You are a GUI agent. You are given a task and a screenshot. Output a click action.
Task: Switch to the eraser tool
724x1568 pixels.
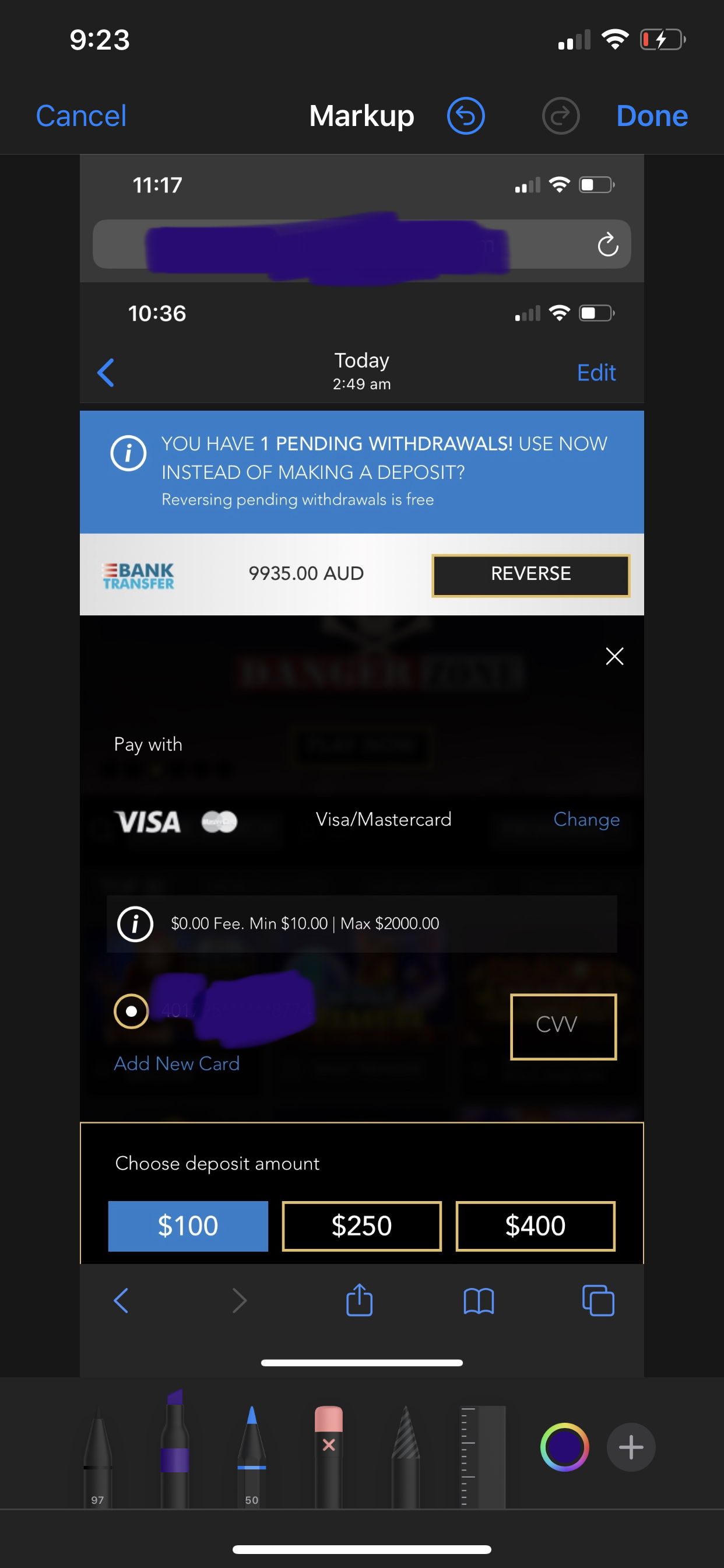[x=329, y=1455]
